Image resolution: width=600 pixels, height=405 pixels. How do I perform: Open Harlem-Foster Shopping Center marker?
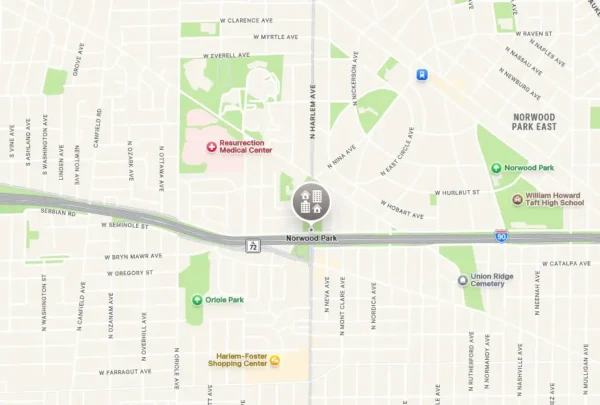275,360
